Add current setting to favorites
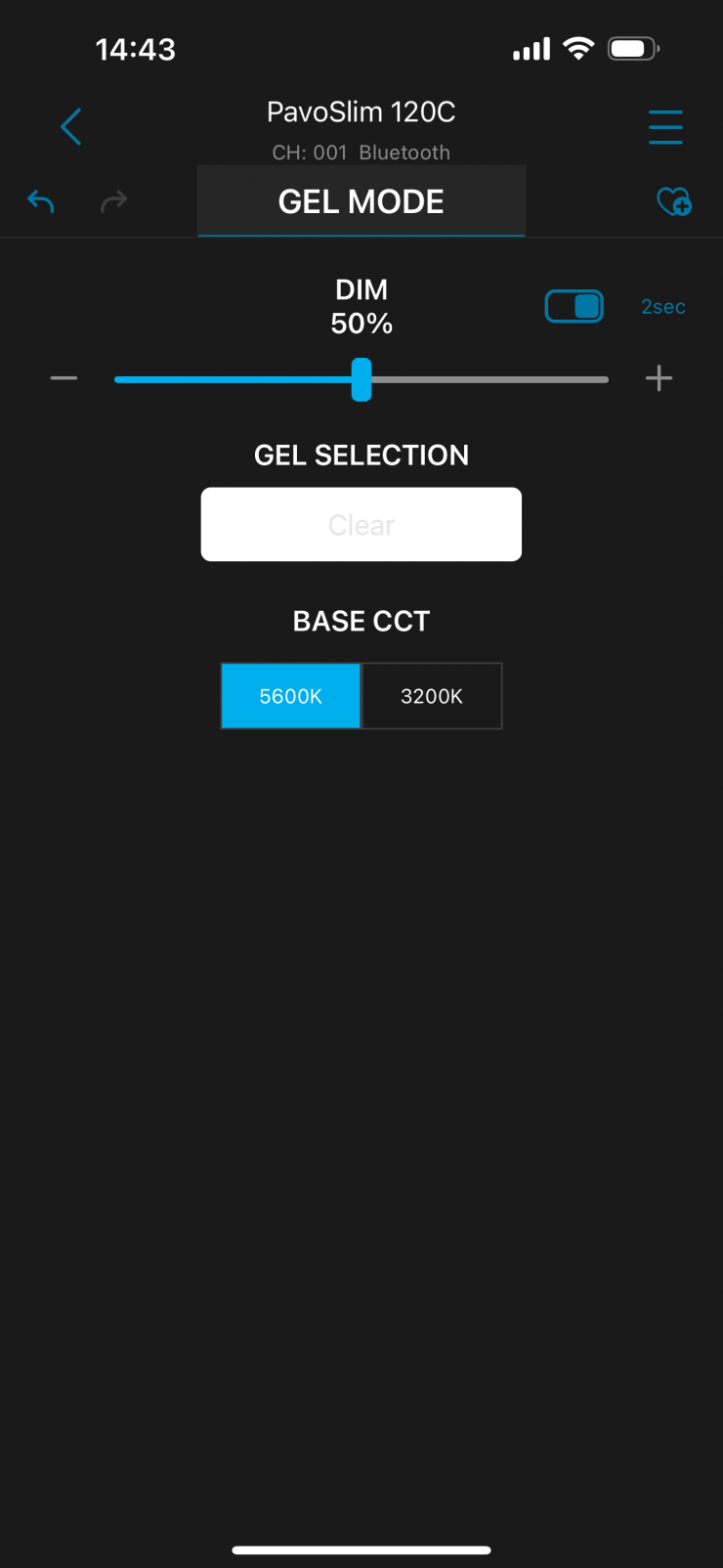Viewport: 723px width, 1568px height. 674,201
